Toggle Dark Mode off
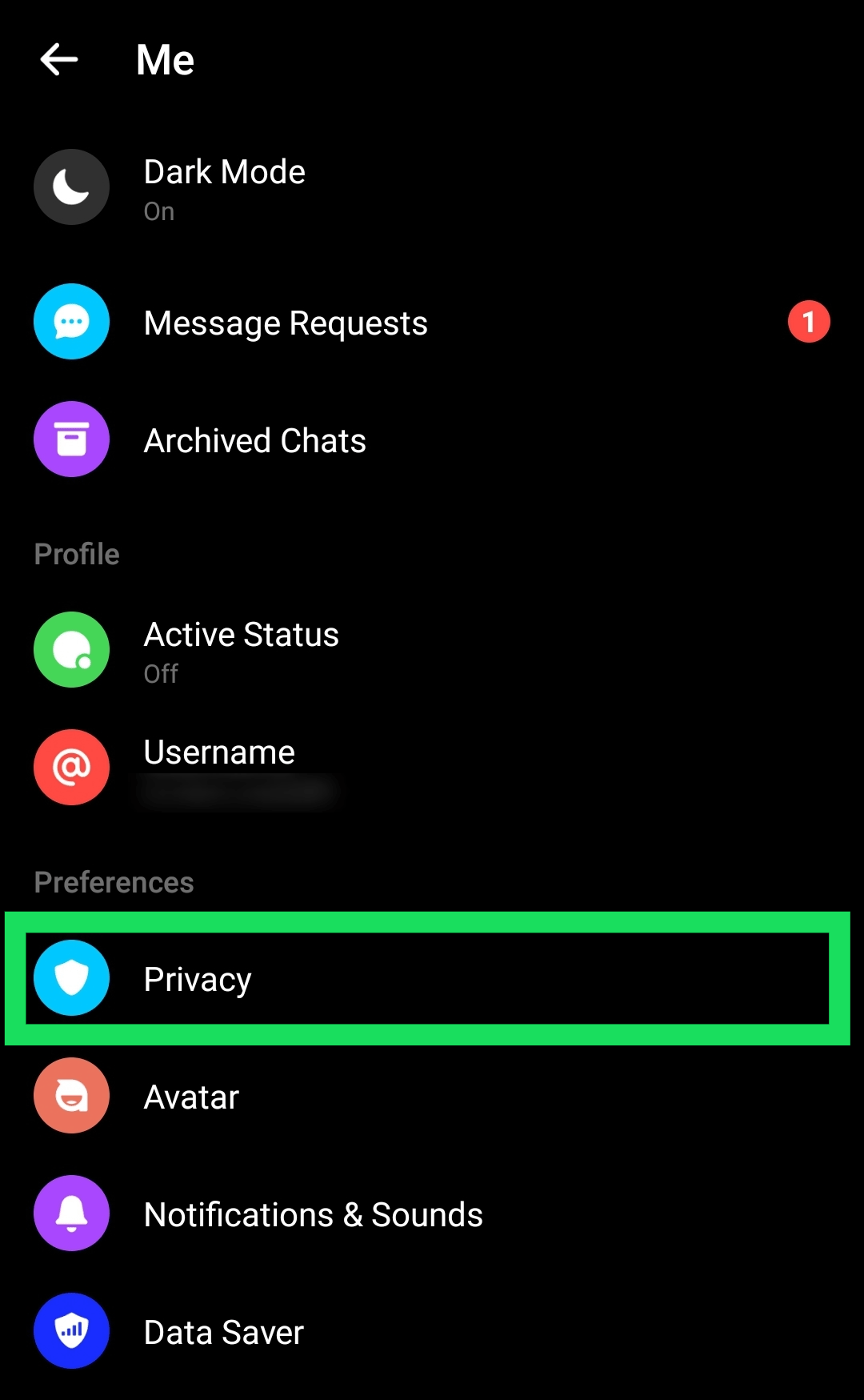The image size is (864, 1400). (x=226, y=186)
